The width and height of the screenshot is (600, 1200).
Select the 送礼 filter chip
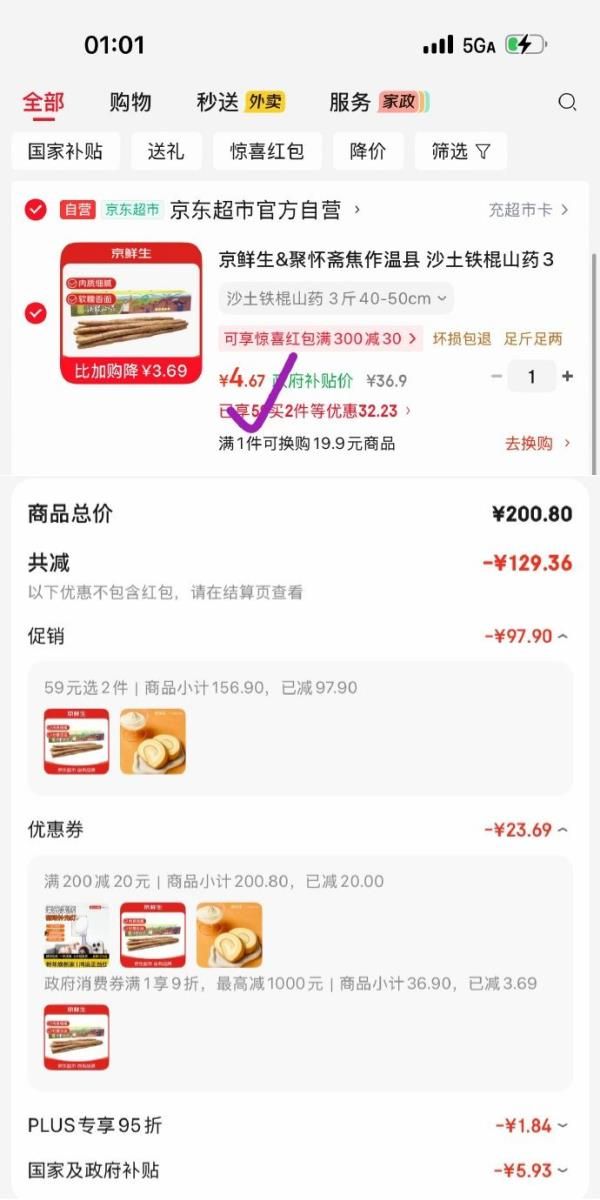pyautogui.click(x=166, y=152)
